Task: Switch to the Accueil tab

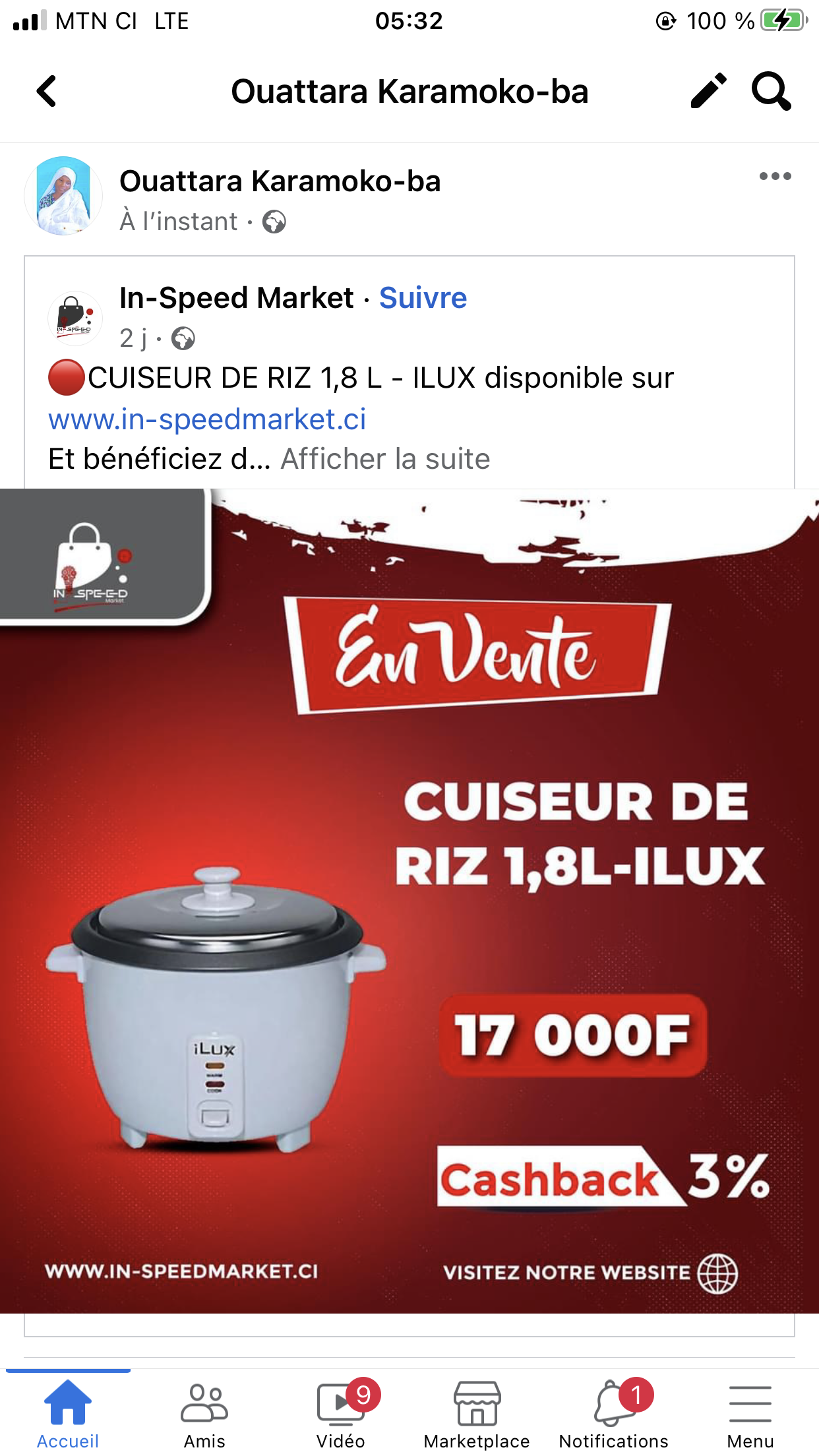Action: 68,1412
